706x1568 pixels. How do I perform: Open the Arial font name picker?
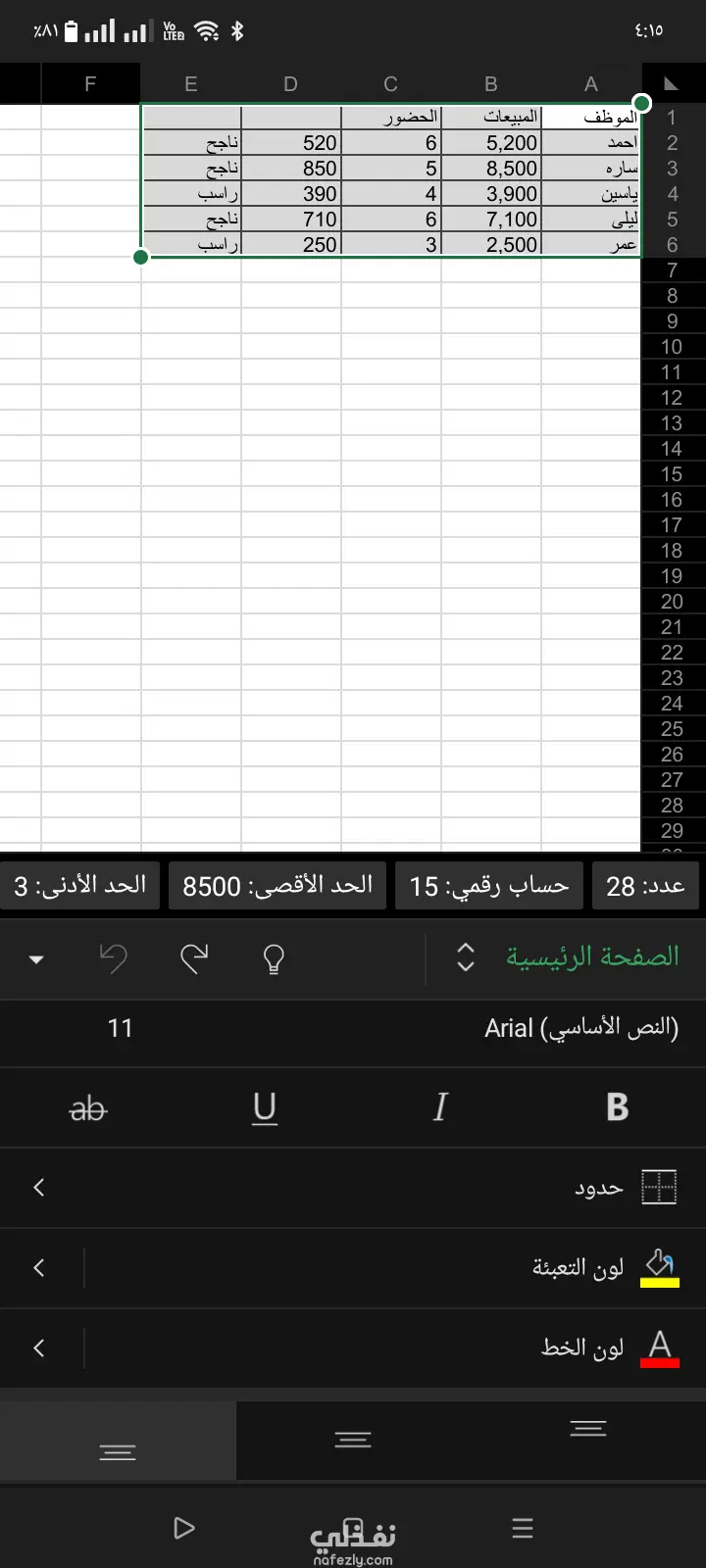[x=580, y=1028]
